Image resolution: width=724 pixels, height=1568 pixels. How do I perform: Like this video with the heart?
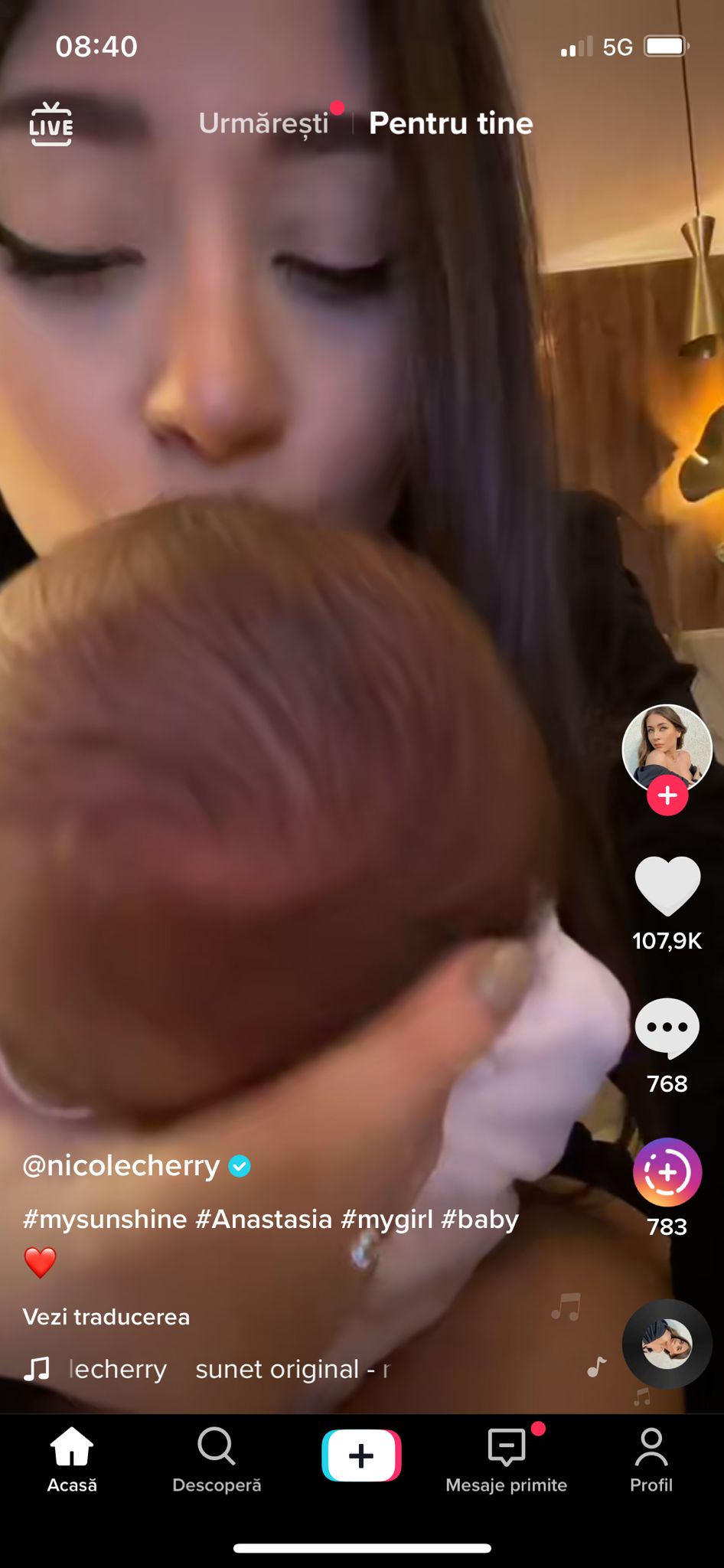667,886
